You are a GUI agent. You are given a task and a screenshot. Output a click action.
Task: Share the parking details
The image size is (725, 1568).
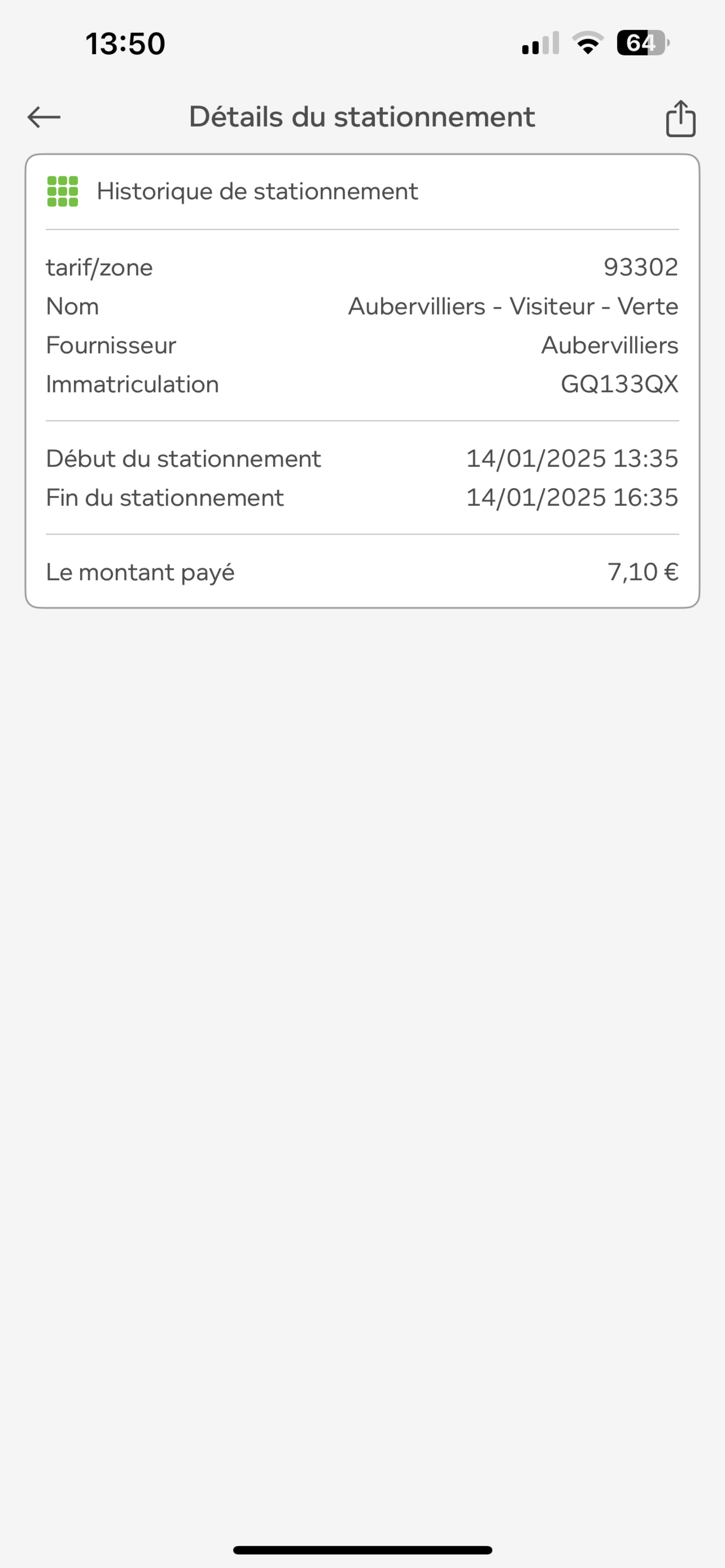pos(680,119)
